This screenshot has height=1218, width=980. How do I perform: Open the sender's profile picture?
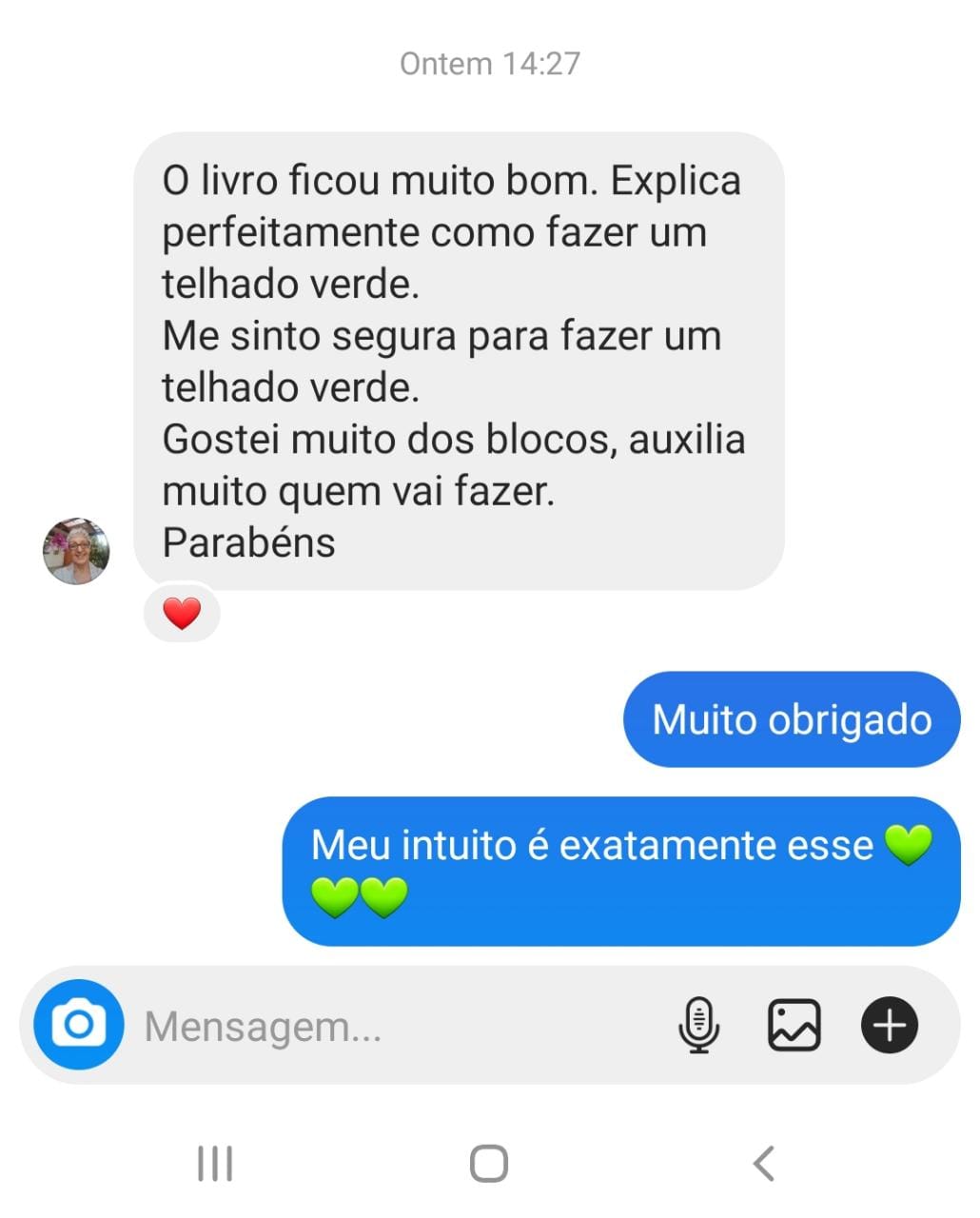tap(76, 551)
